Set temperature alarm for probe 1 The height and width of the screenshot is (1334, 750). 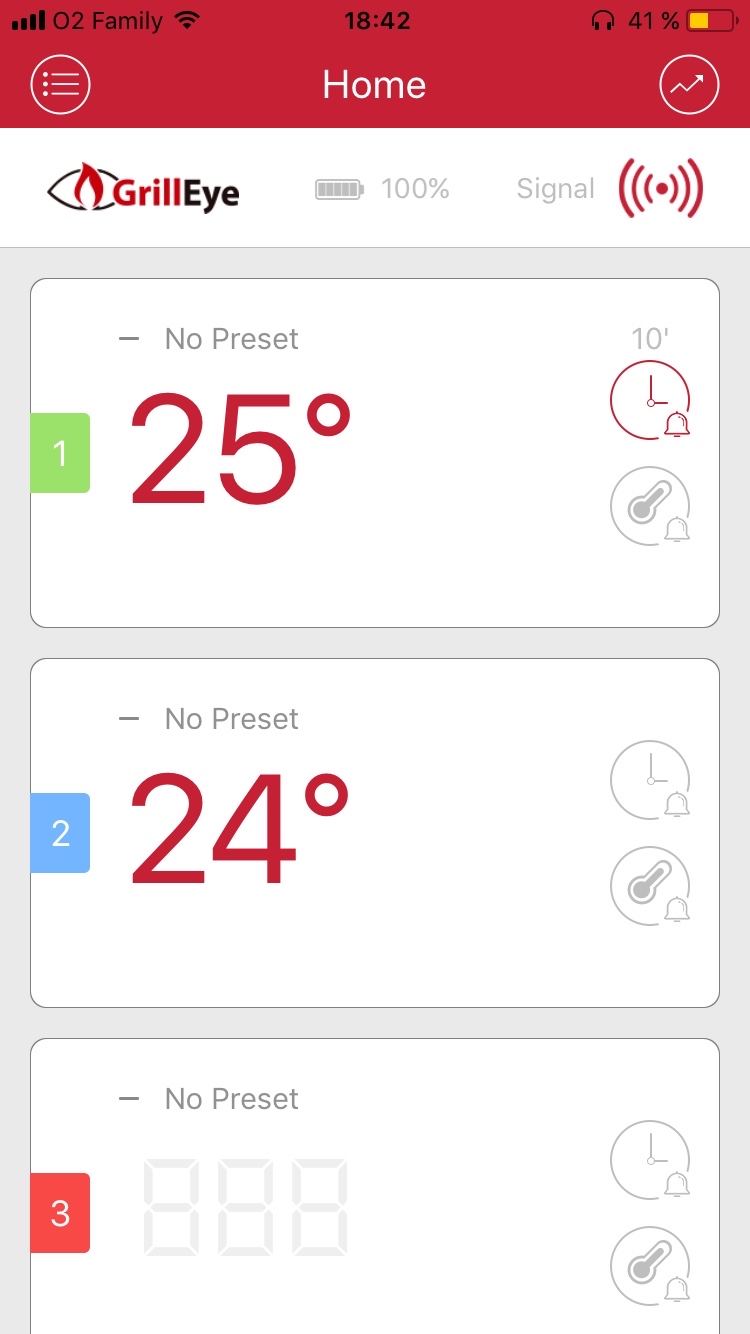click(x=650, y=506)
